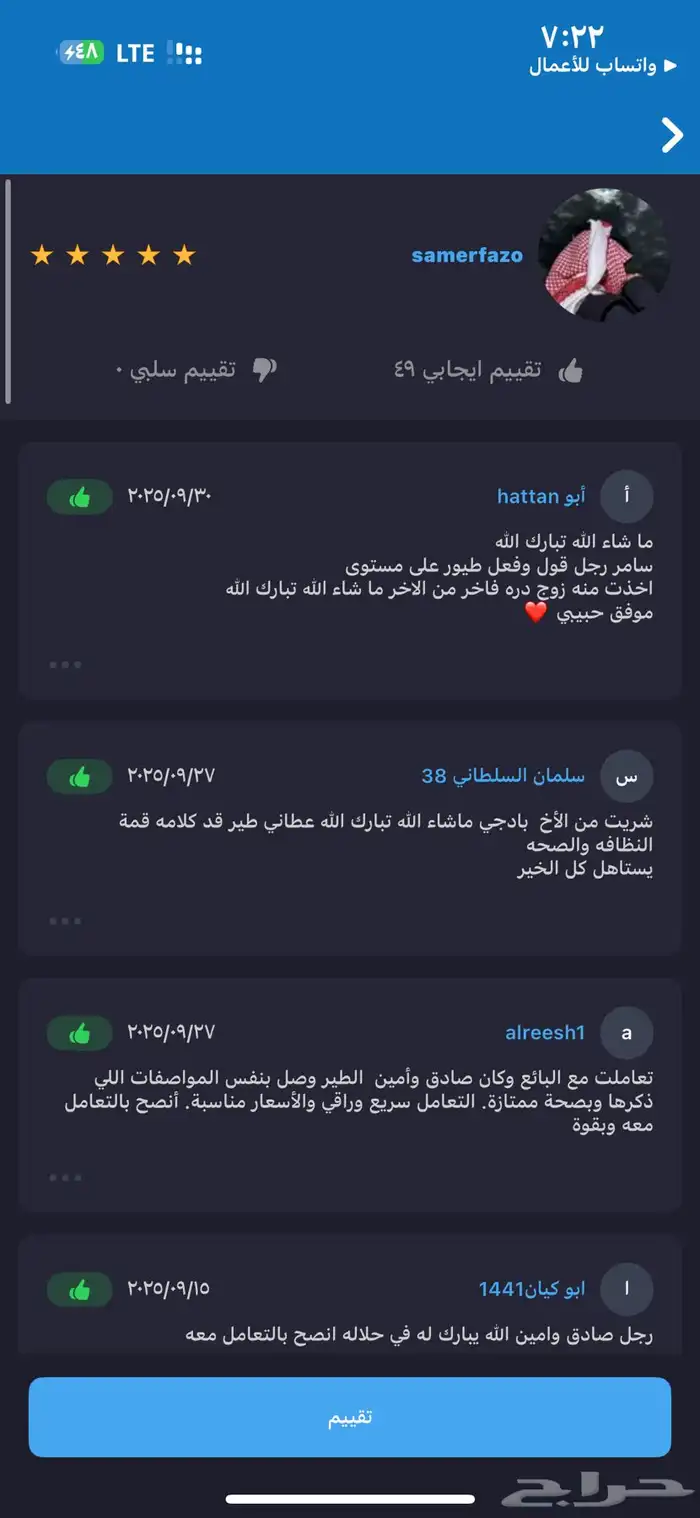Screen dimensions: 700x1518
Task: Open the samerfazo username link
Action: (467, 255)
